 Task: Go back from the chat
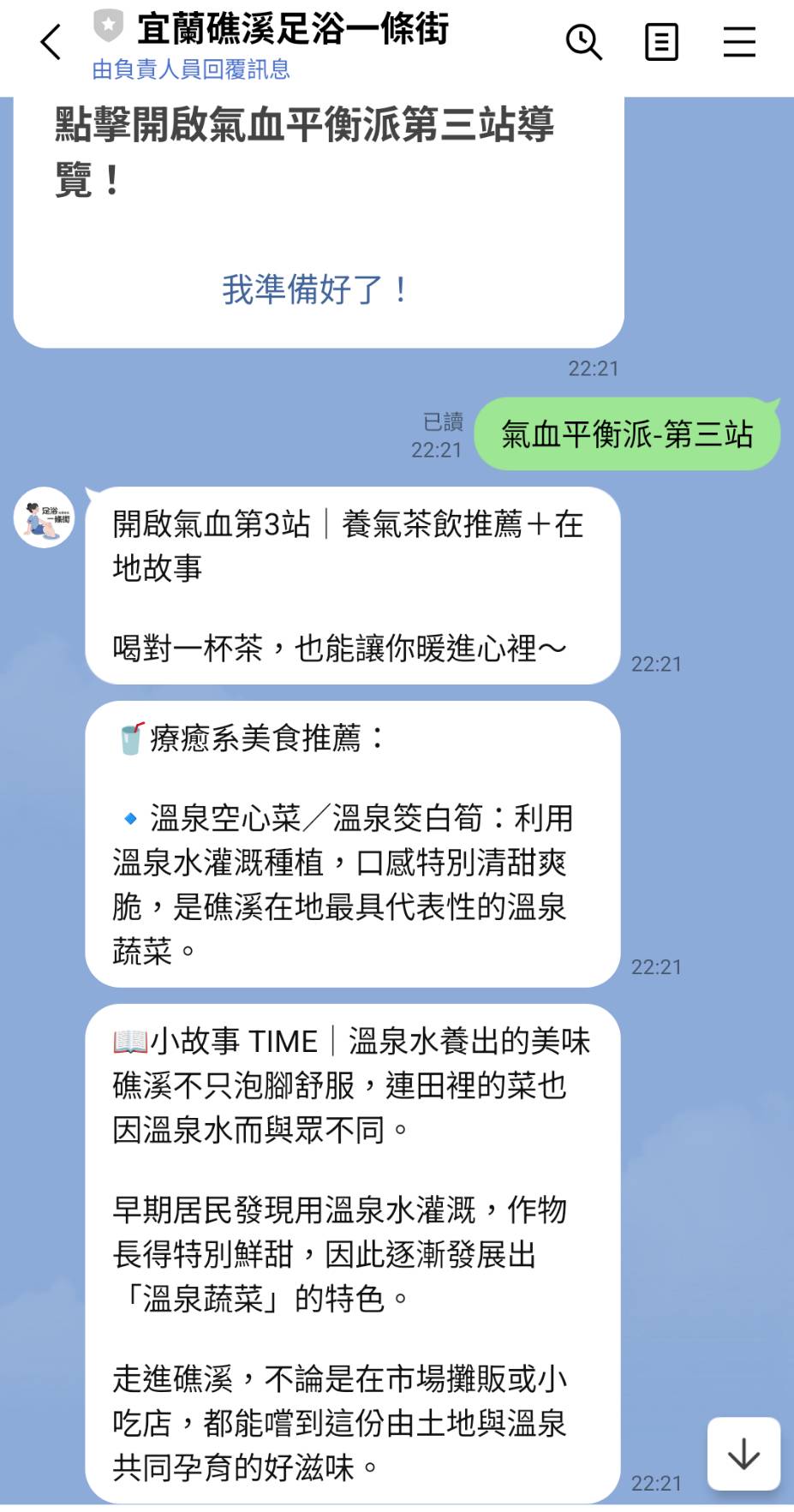51,42
